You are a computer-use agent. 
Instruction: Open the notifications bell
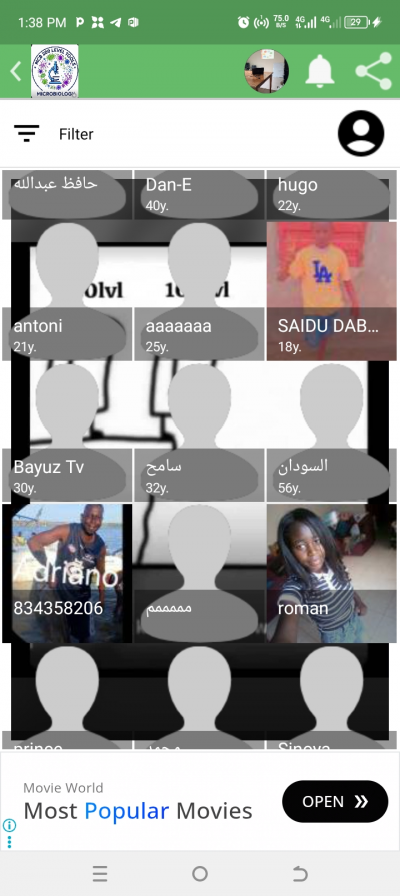[x=319, y=71]
